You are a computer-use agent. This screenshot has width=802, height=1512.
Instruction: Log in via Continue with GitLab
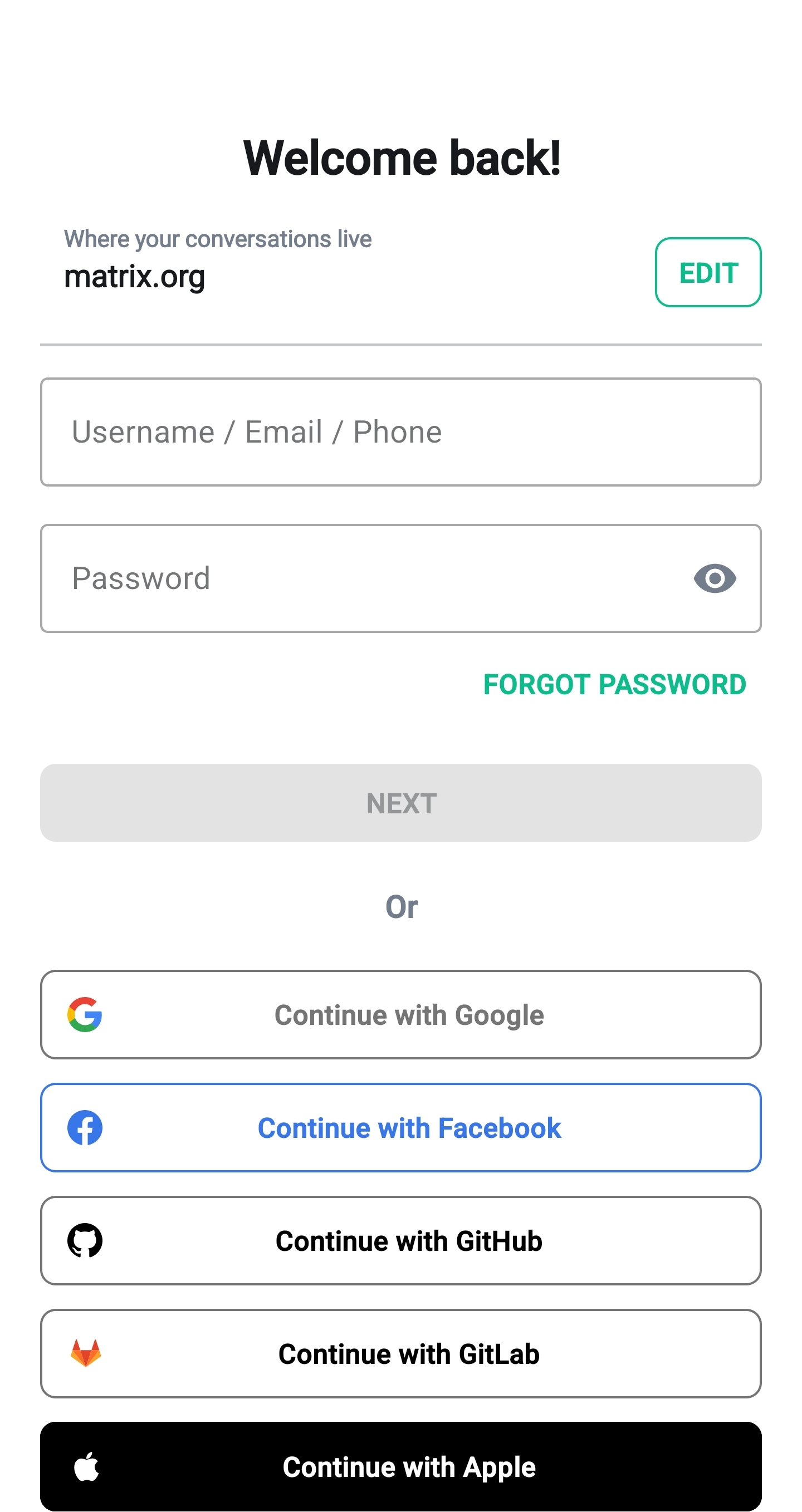coord(400,1353)
